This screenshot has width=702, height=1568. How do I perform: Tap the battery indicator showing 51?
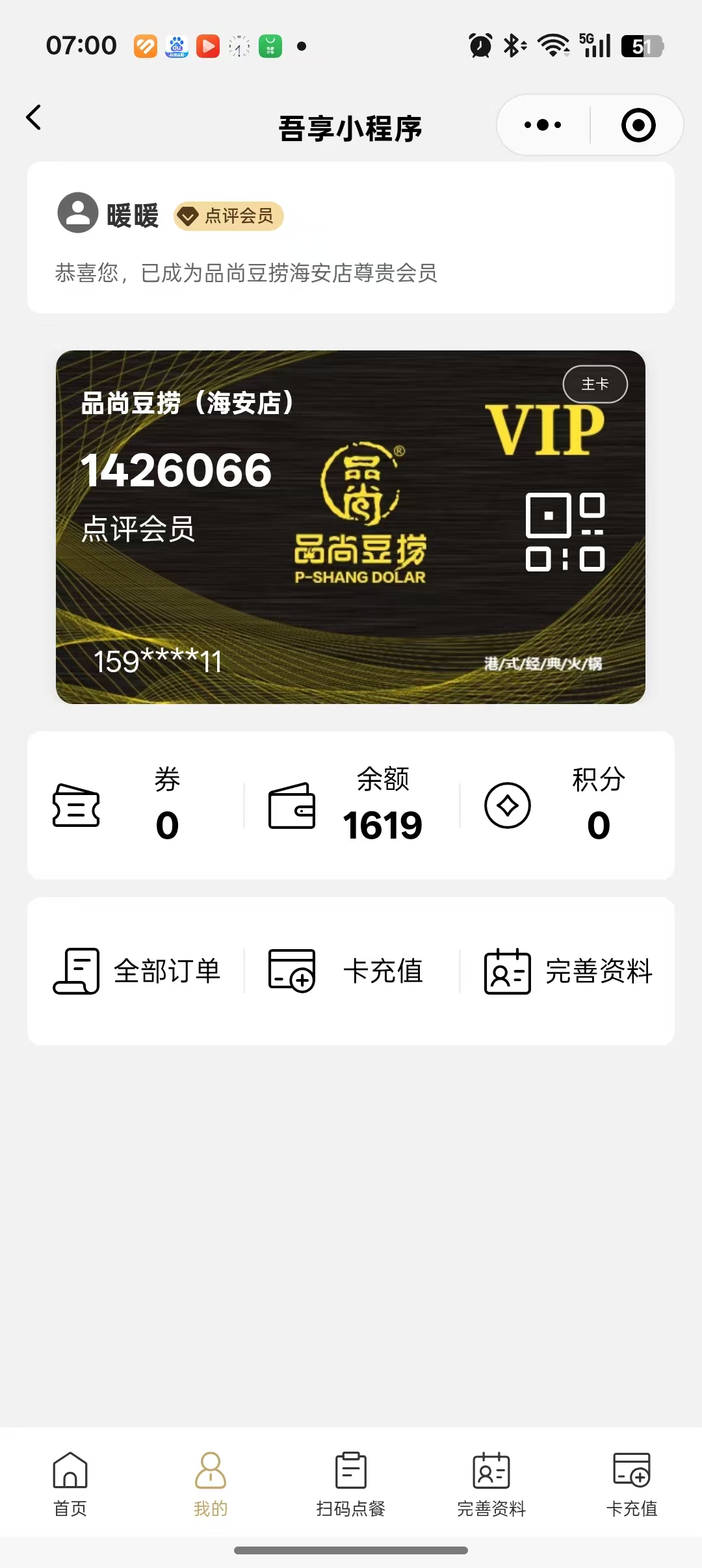pos(640,44)
